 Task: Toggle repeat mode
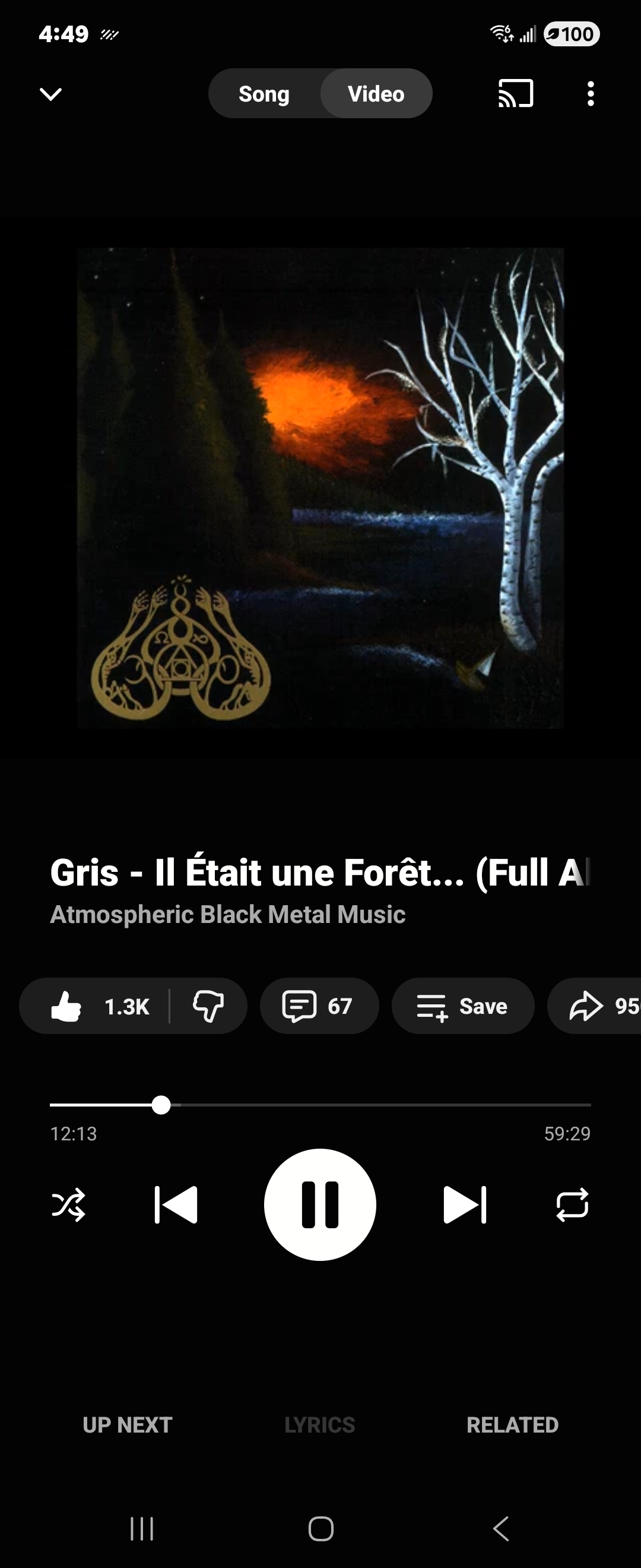[572, 1205]
